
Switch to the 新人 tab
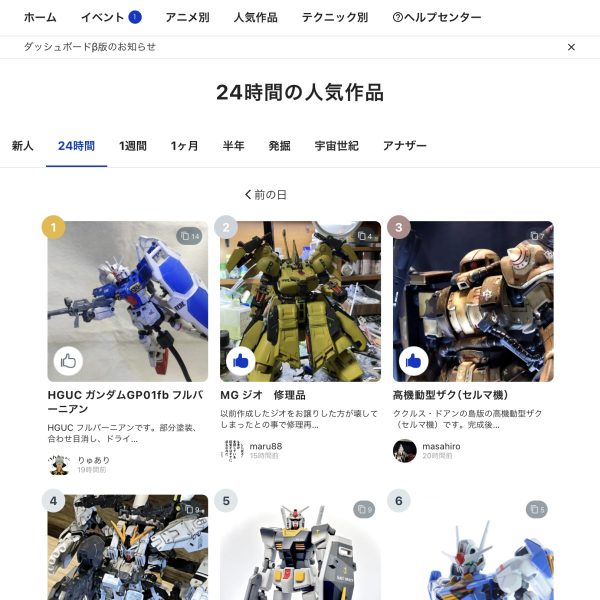[x=23, y=146]
